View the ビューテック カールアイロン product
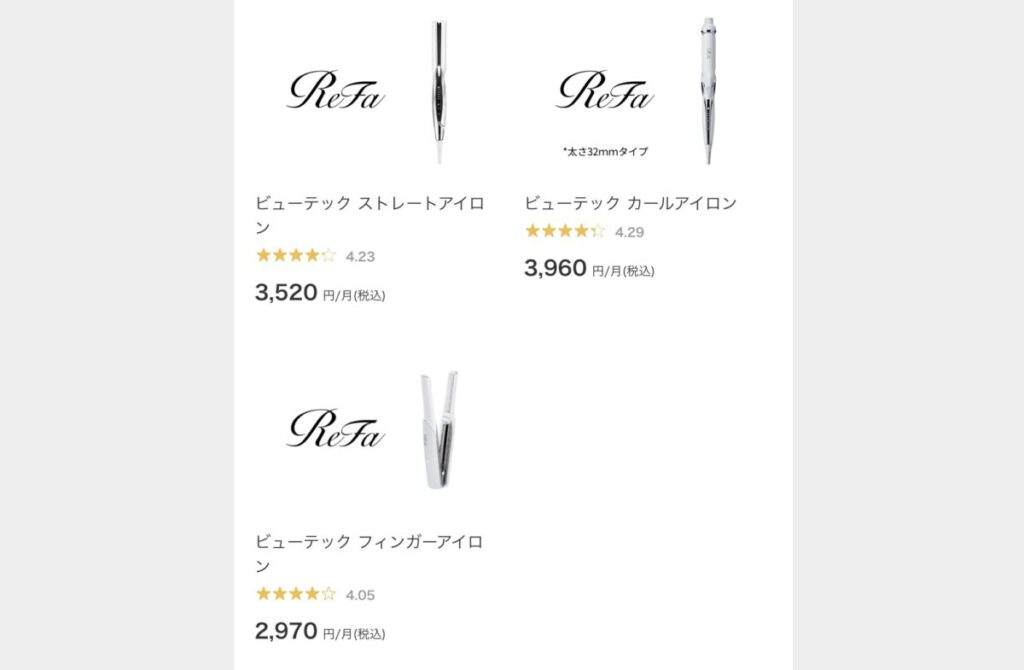The image size is (1024, 670). [x=630, y=204]
